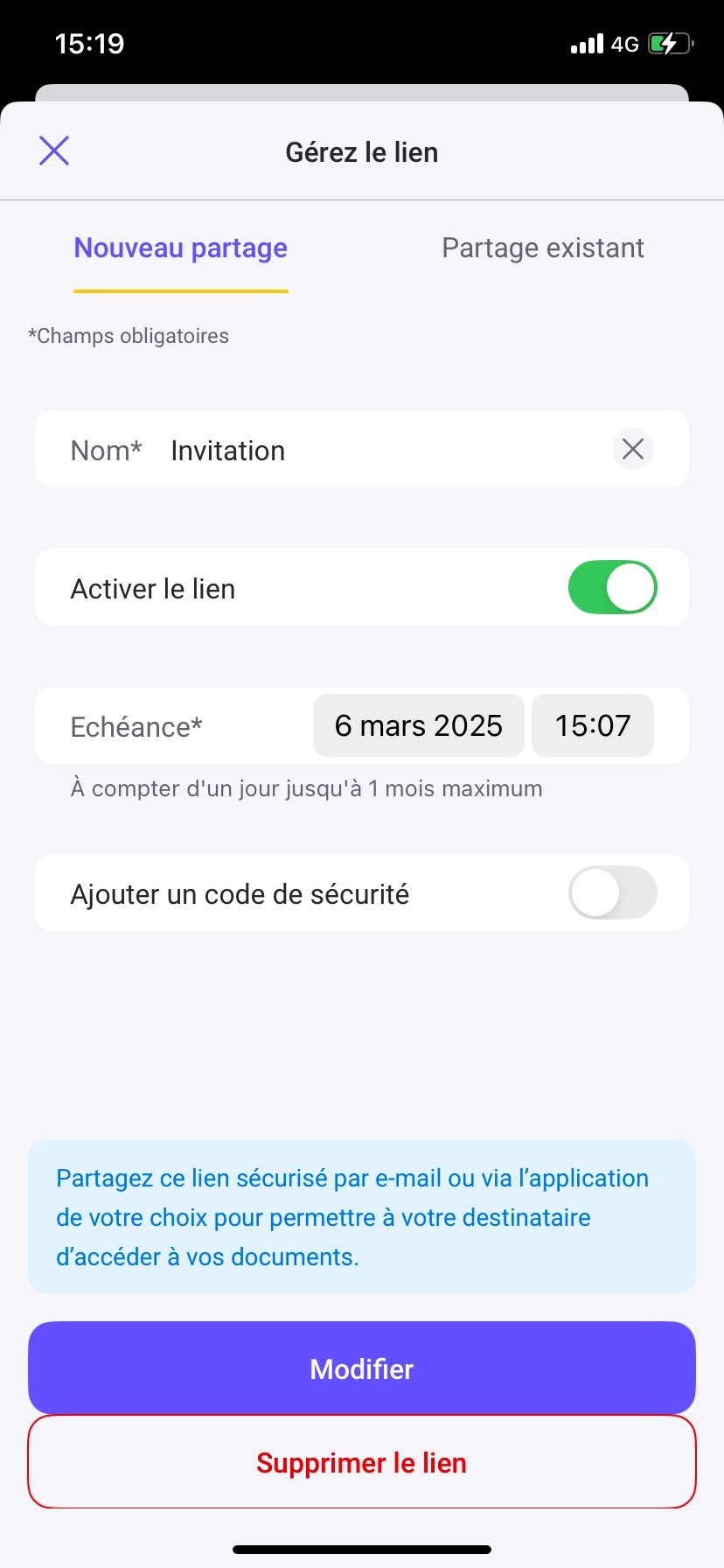Disable the Activer le lien switch
The height and width of the screenshot is (1568, 724).
(612, 587)
